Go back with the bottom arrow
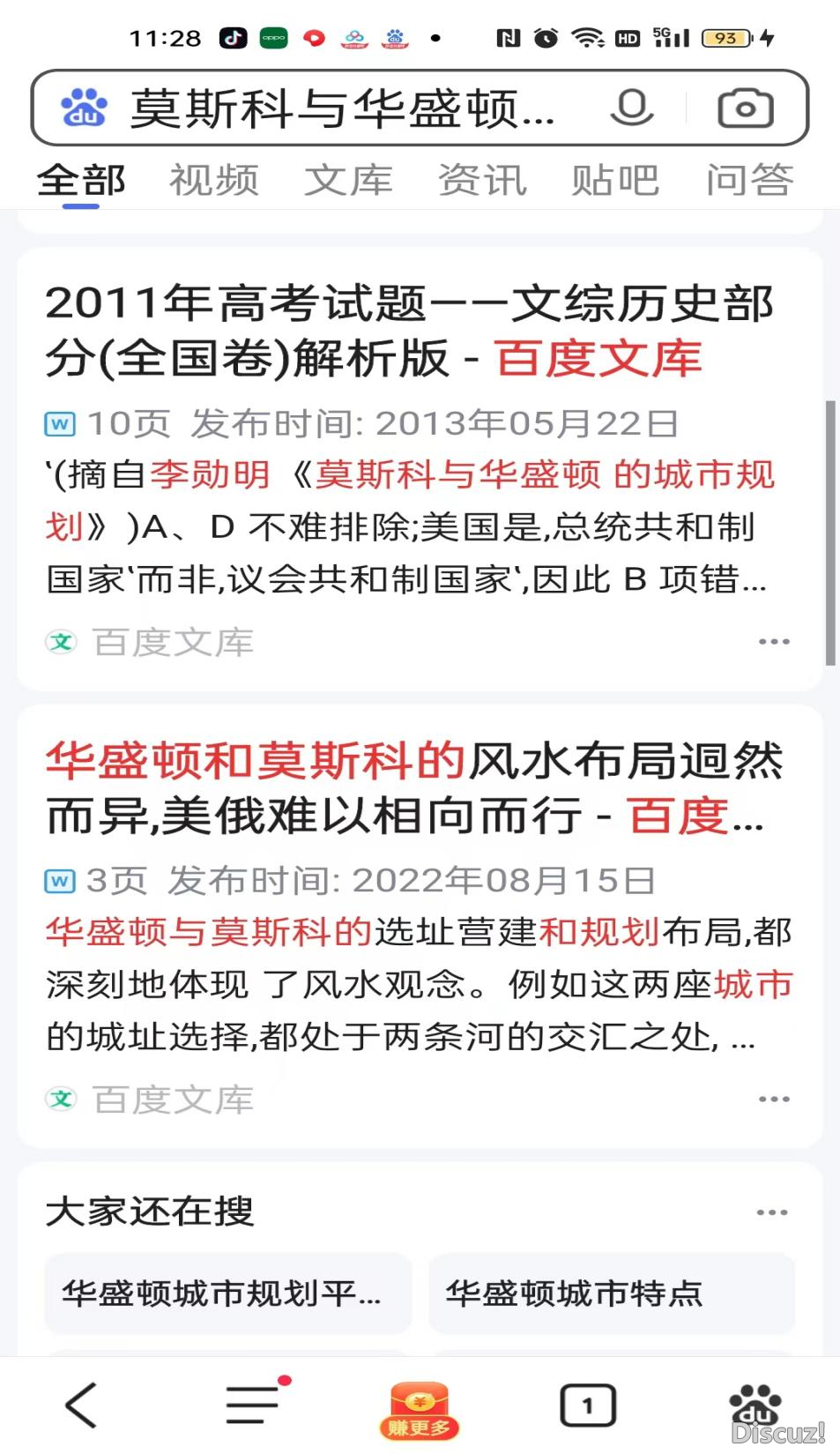 tap(82, 1405)
